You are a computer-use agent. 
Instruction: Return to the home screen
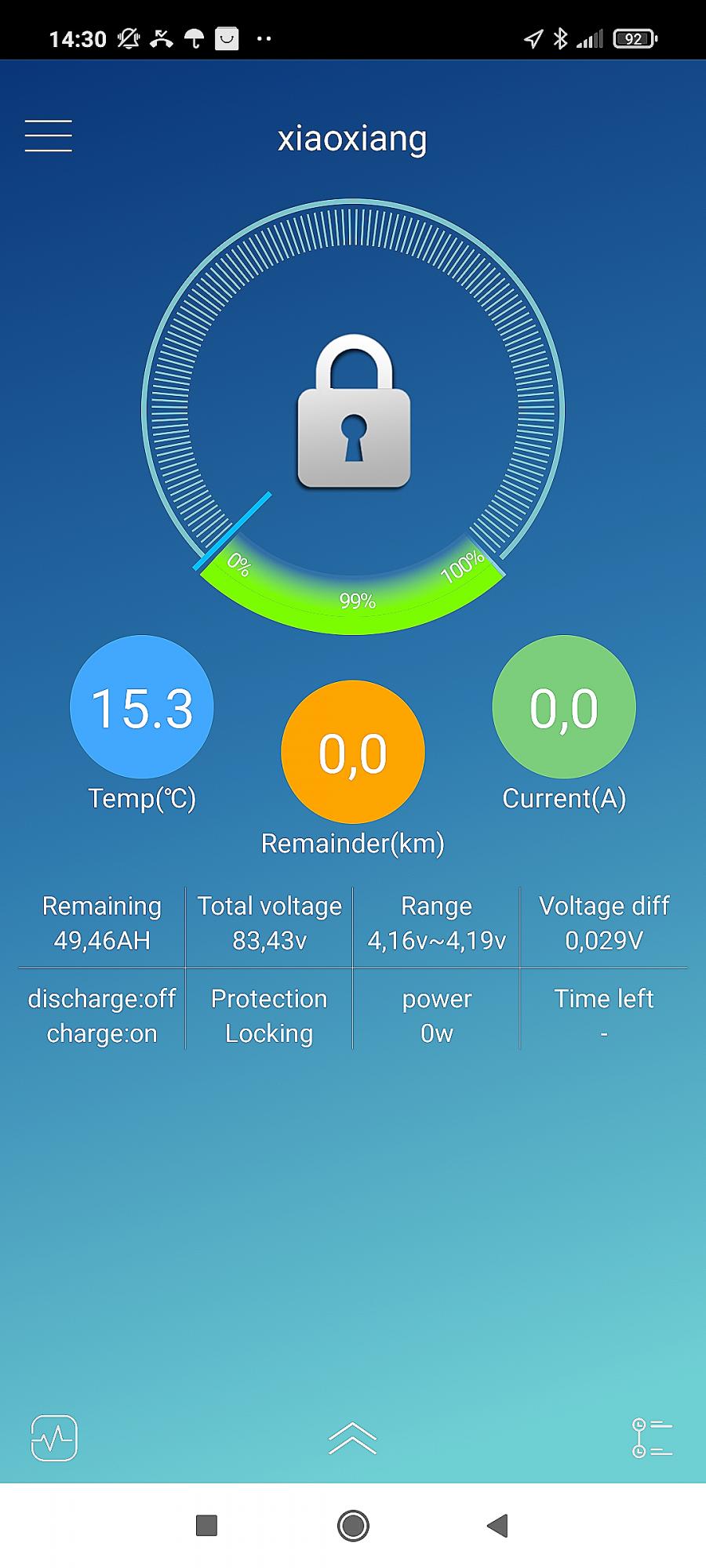[353, 1526]
